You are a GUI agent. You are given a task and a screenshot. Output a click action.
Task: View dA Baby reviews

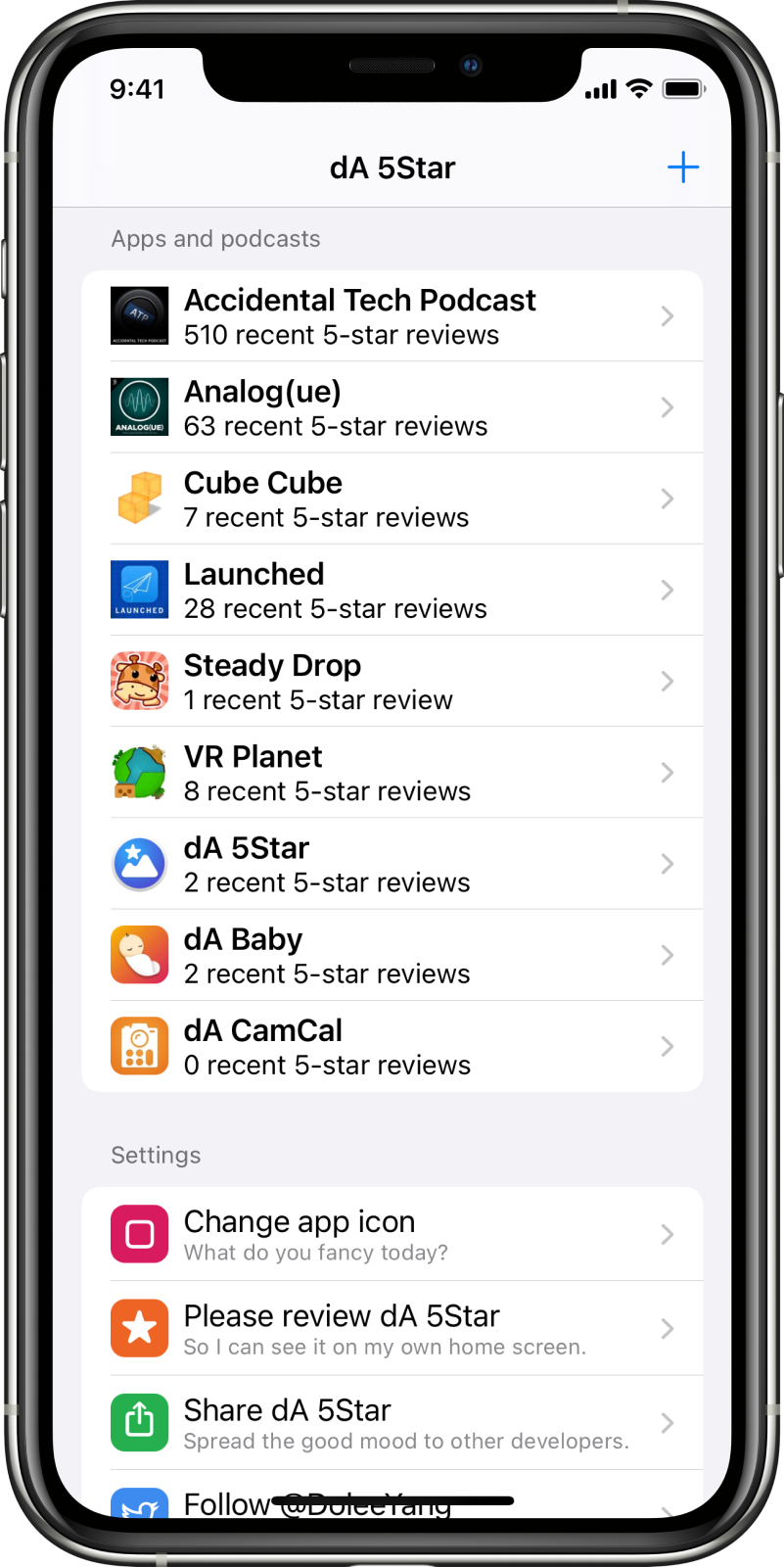(x=392, y=955)
